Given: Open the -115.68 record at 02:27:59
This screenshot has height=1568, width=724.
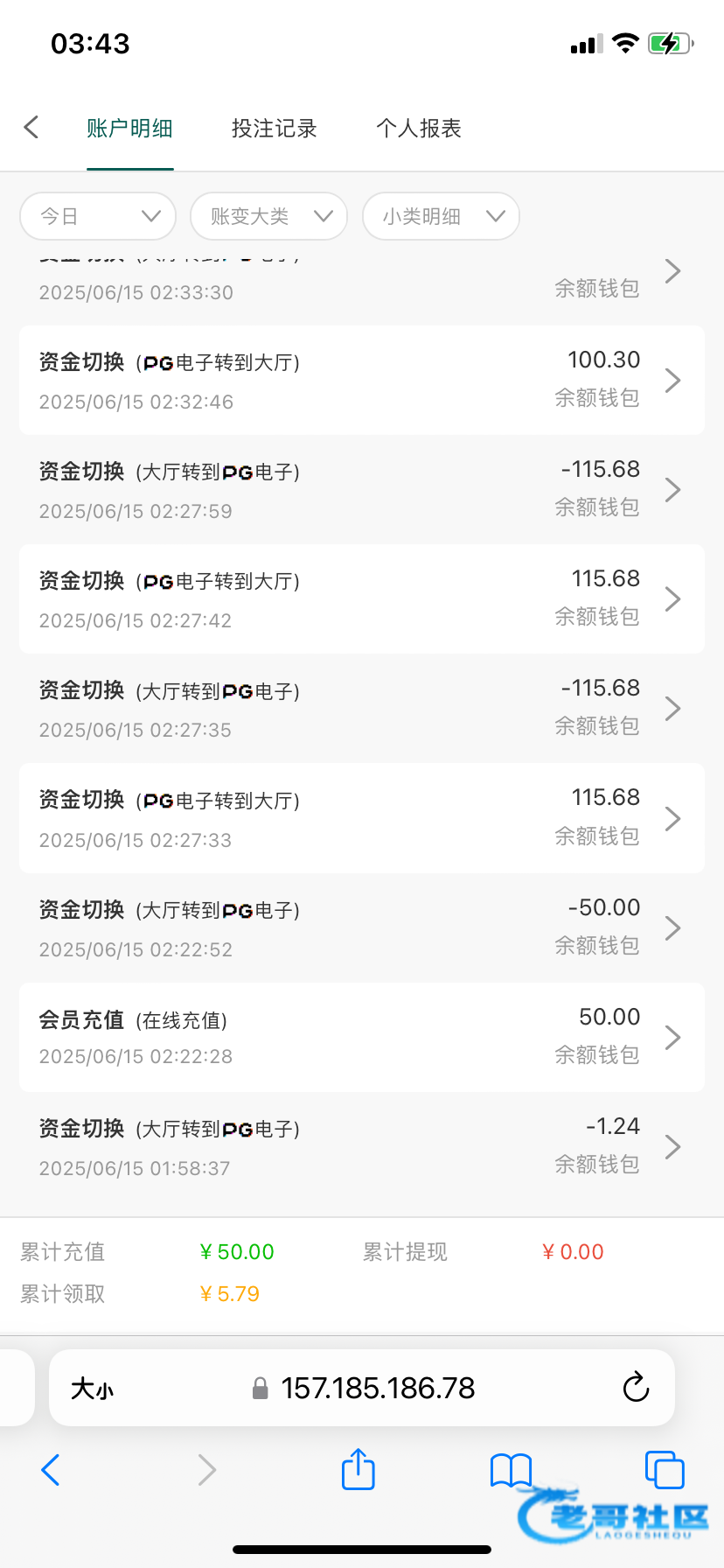Looking at the screenshot, I should click(x=362, y=490).
